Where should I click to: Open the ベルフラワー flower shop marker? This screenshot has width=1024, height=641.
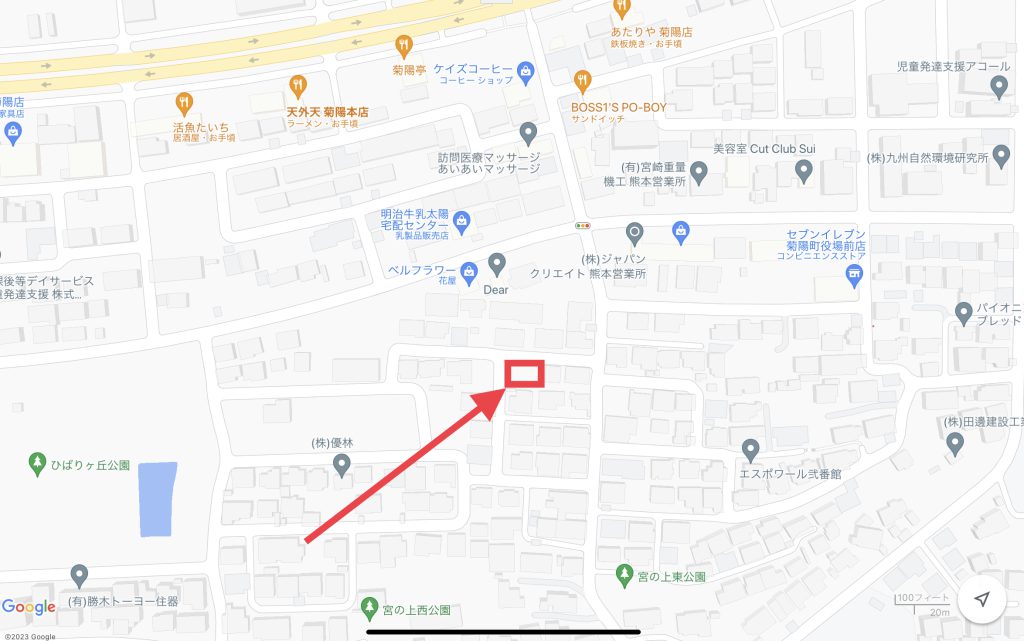468,271
